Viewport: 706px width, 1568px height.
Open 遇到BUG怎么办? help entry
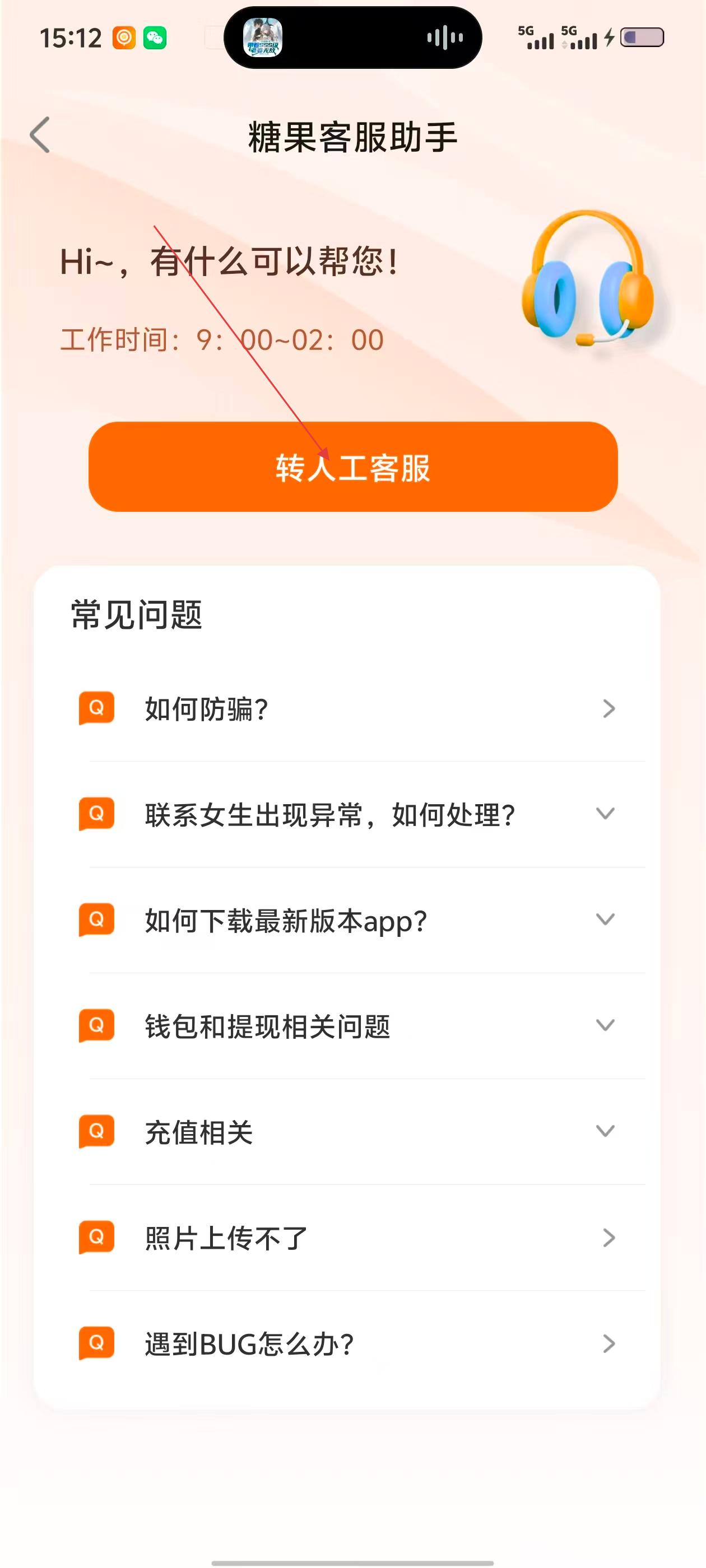pos(347,1344)
